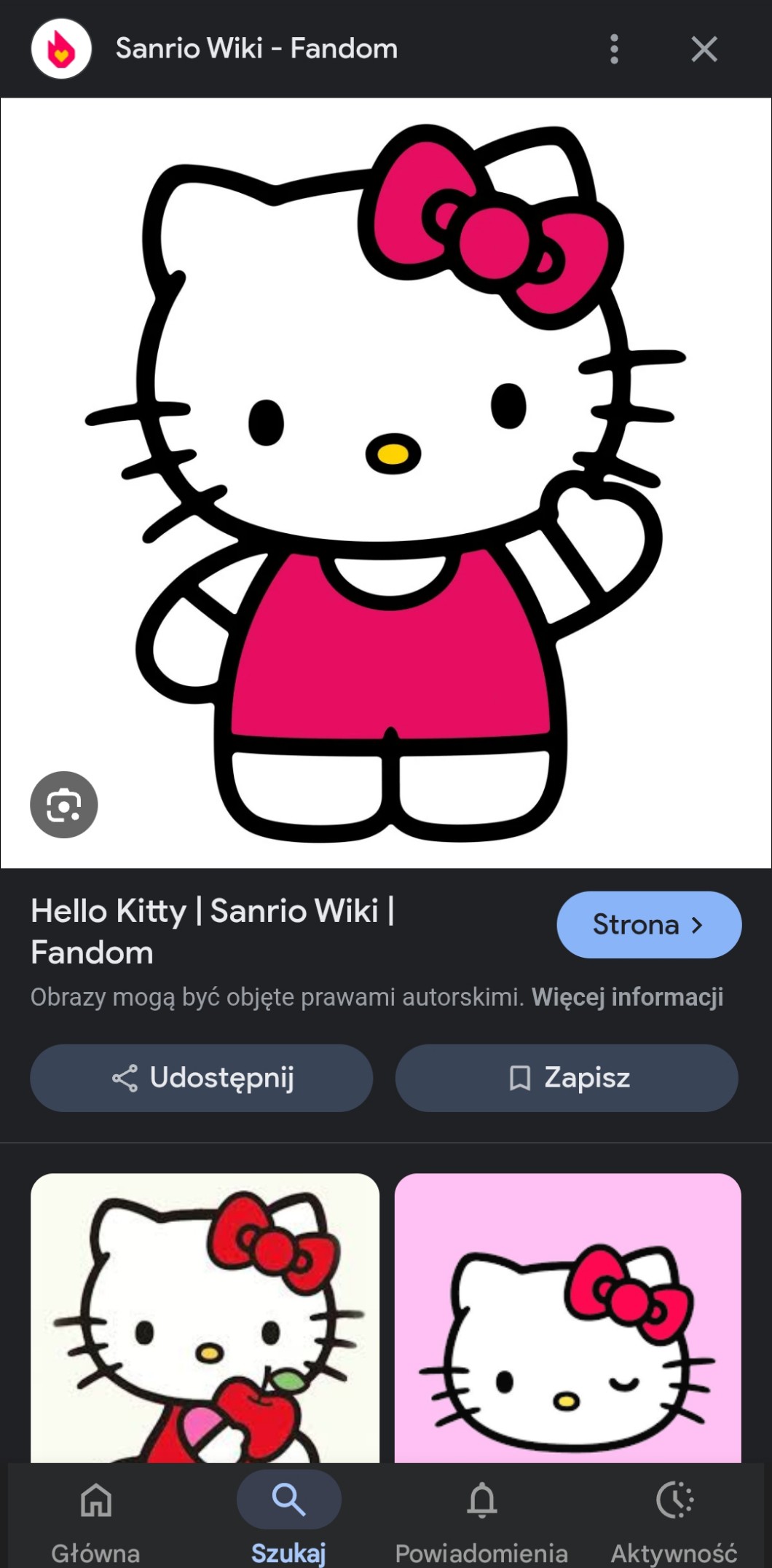Select the Szukaj tab

click(288, 1520)
